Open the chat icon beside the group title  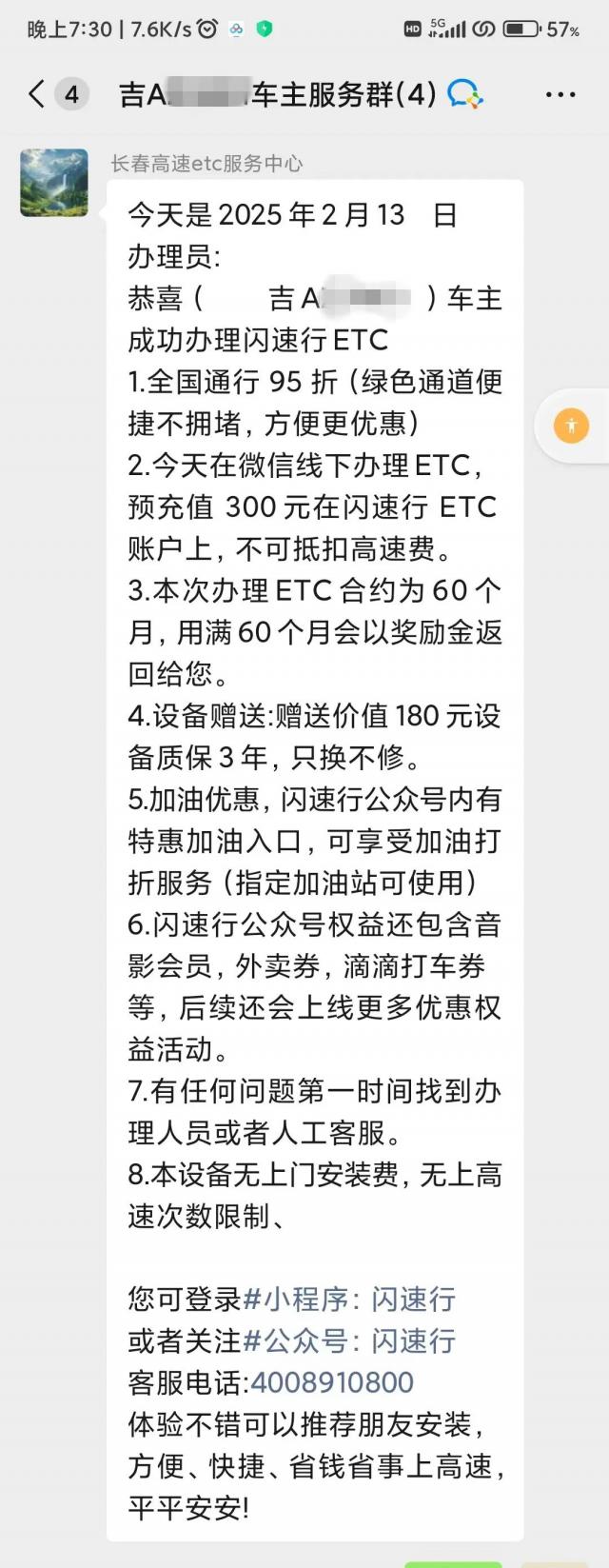pos(465,93)
